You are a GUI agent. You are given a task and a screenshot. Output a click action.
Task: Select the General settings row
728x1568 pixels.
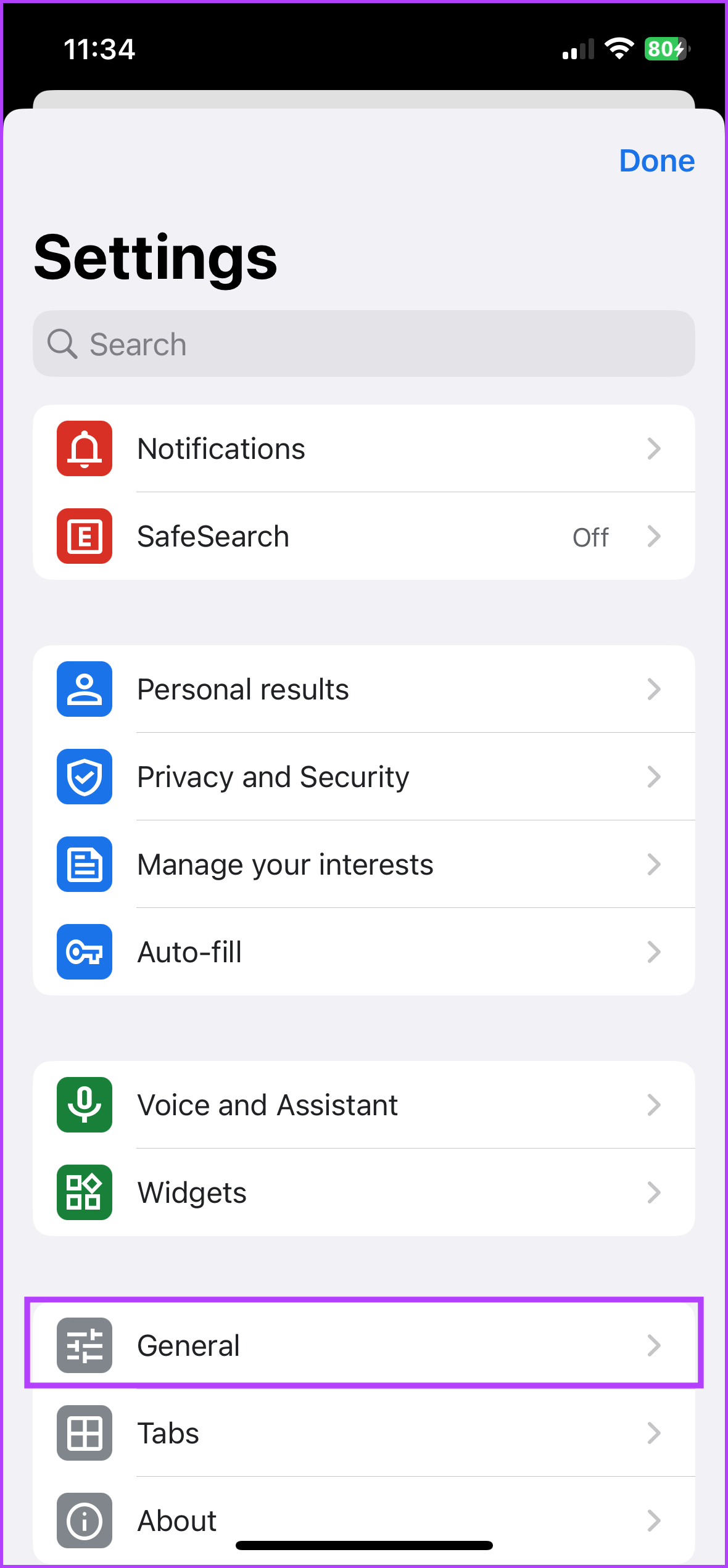pos(364,1346)
